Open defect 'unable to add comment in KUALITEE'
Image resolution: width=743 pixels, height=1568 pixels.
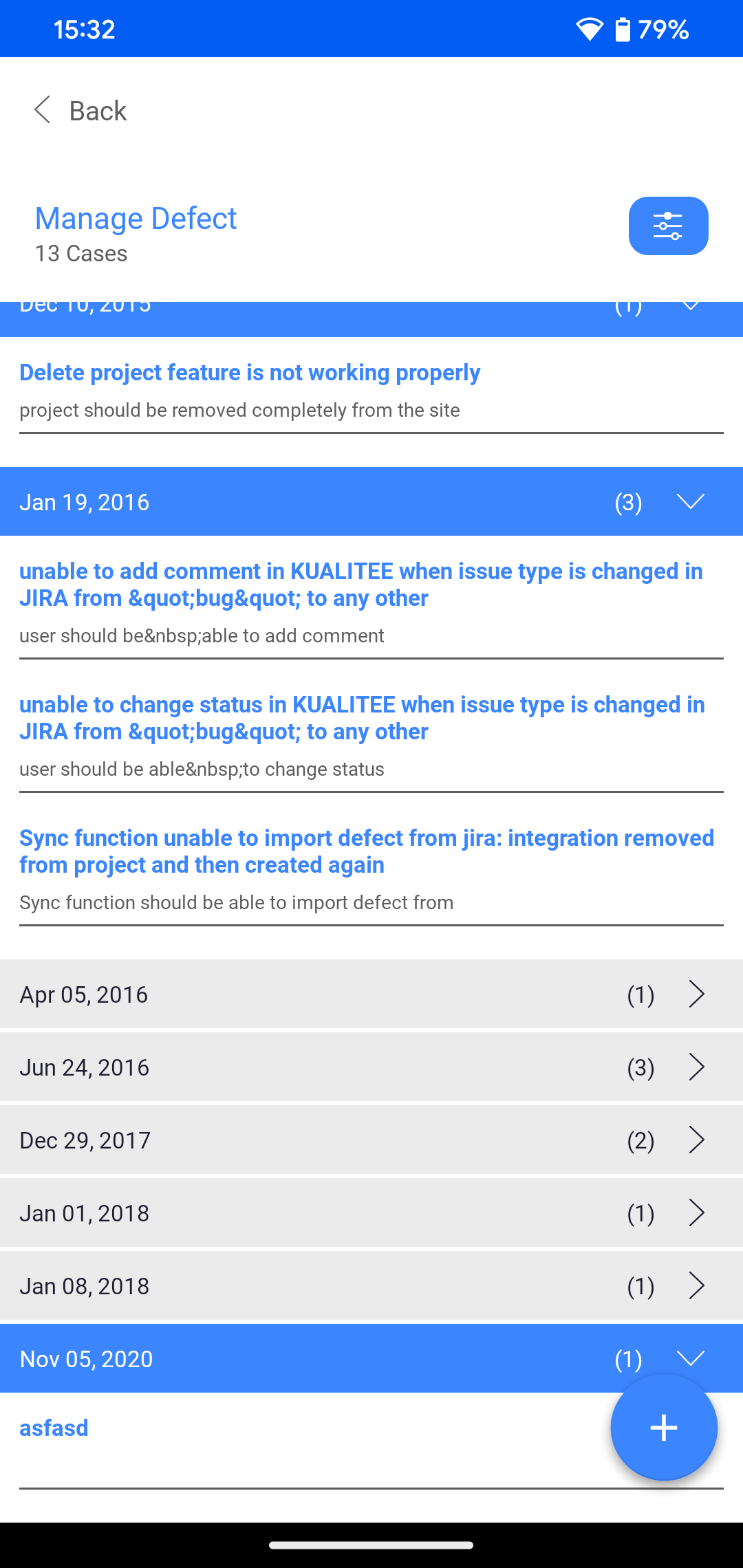click(360, 585)
